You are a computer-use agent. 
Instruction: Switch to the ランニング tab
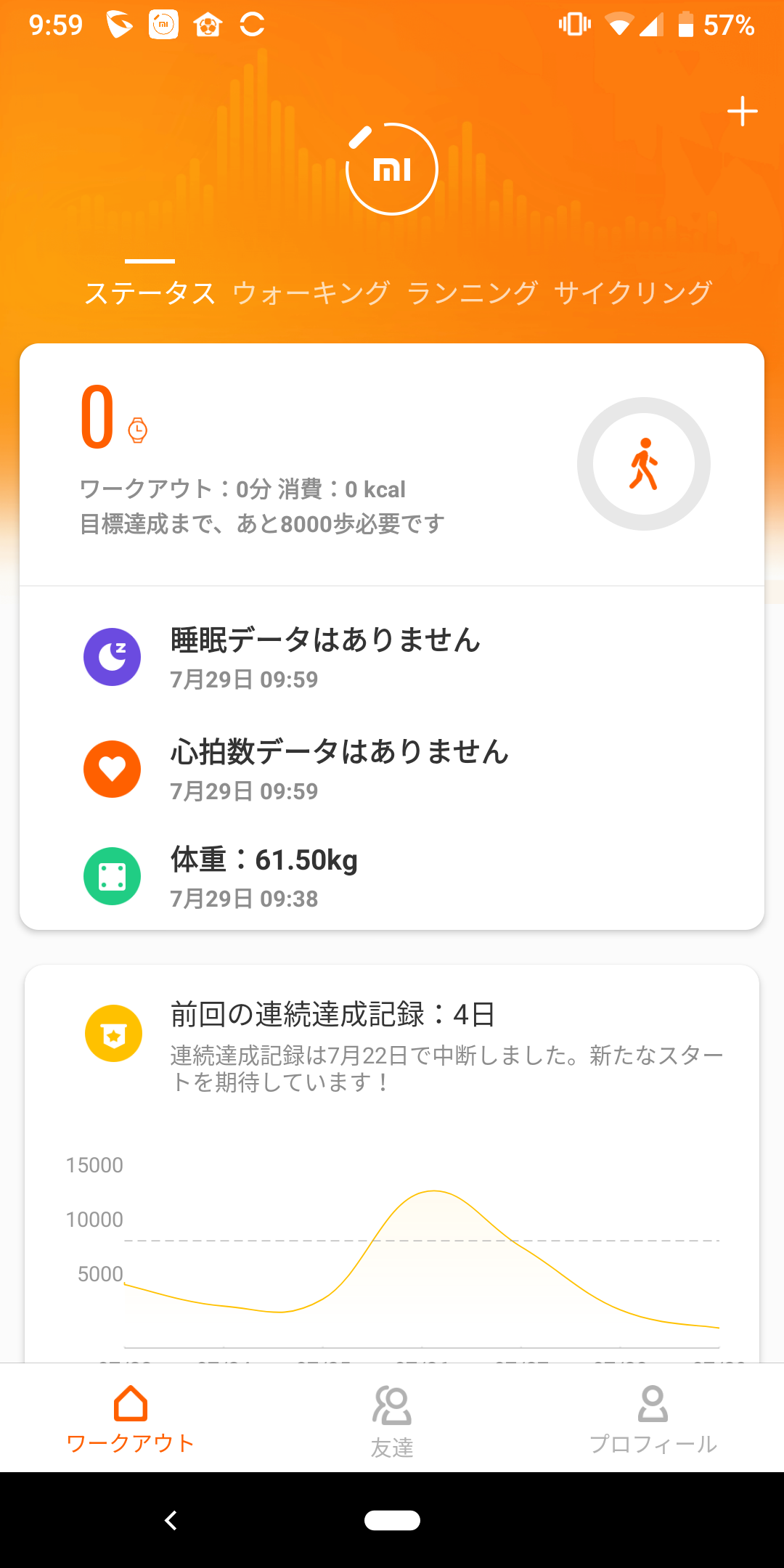tap(472, 293)
